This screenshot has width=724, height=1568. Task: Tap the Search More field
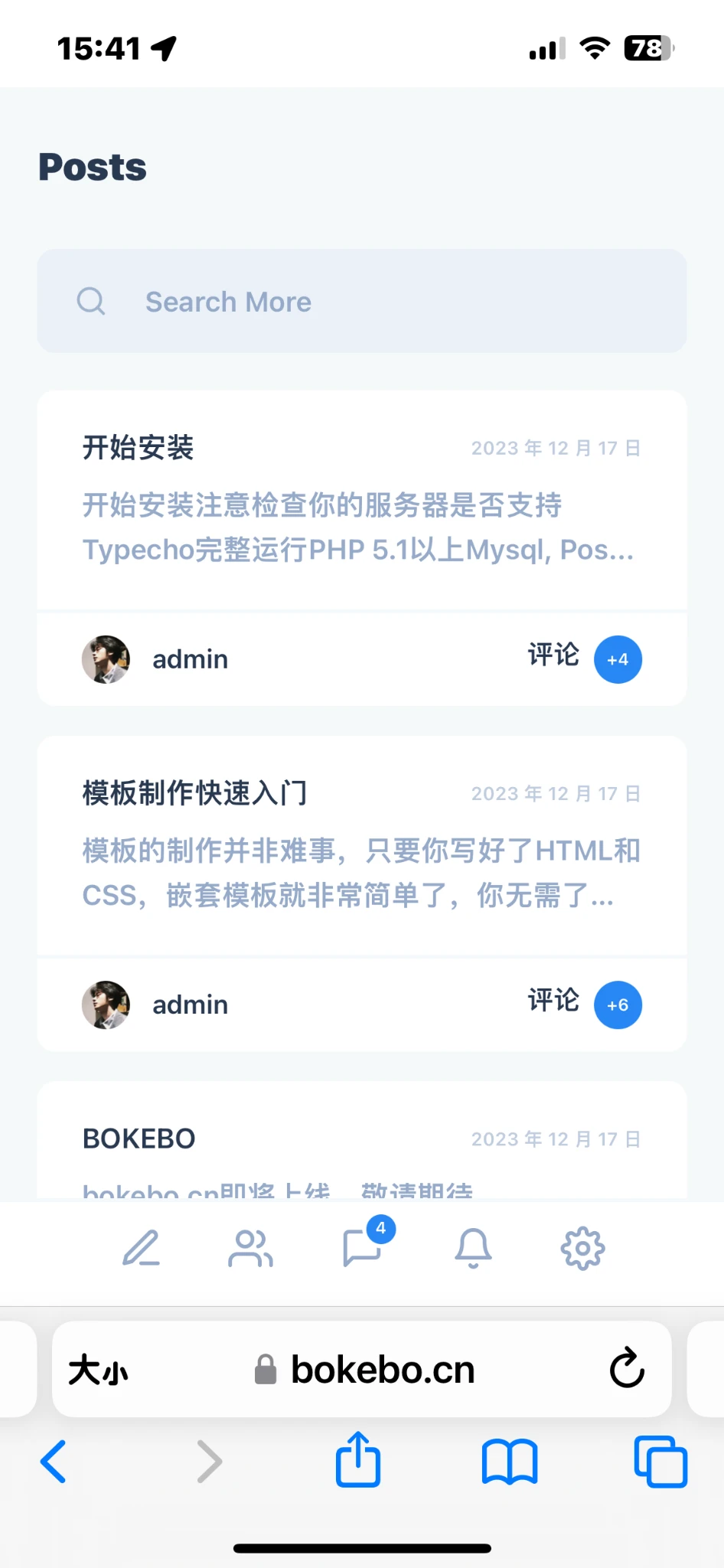[361, 302]
